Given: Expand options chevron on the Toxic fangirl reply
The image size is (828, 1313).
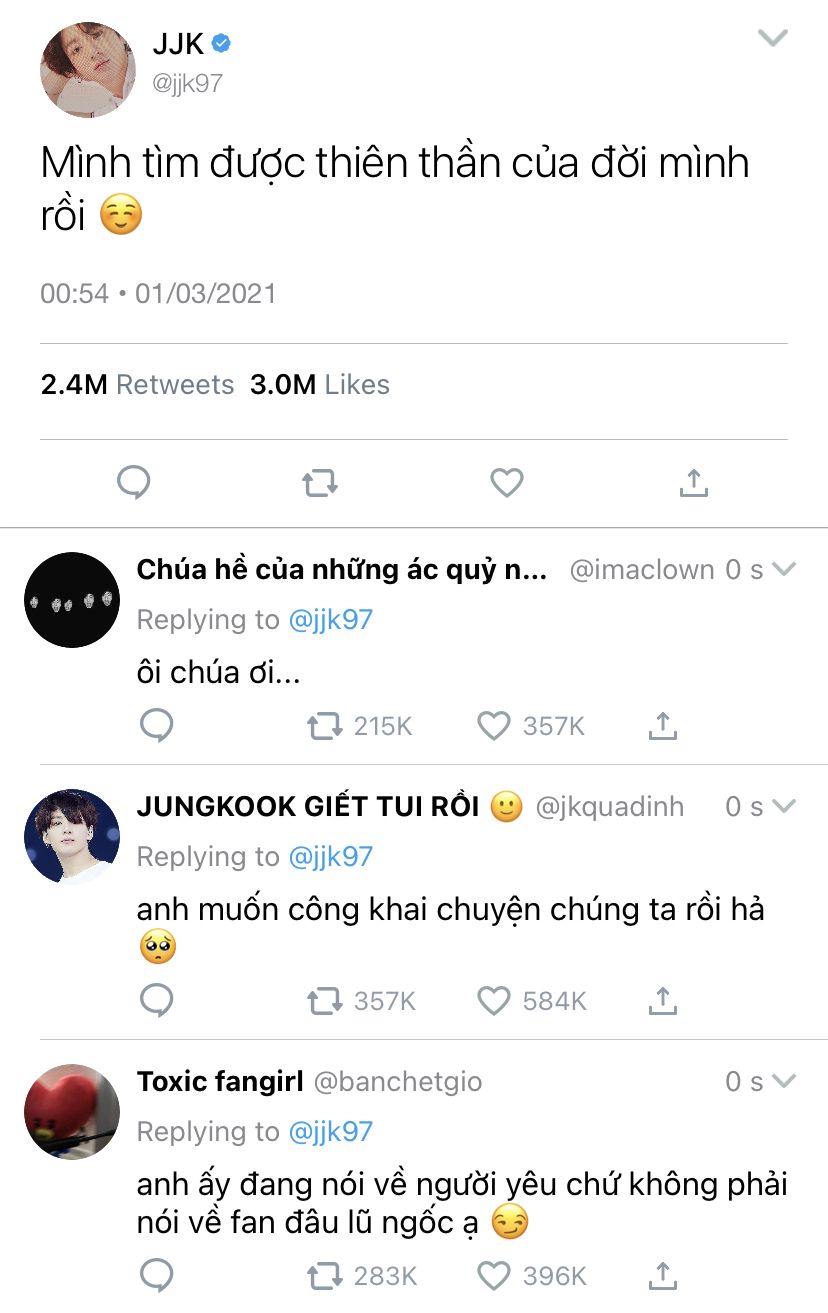Looking at the screenshot, I should 784,1081.
